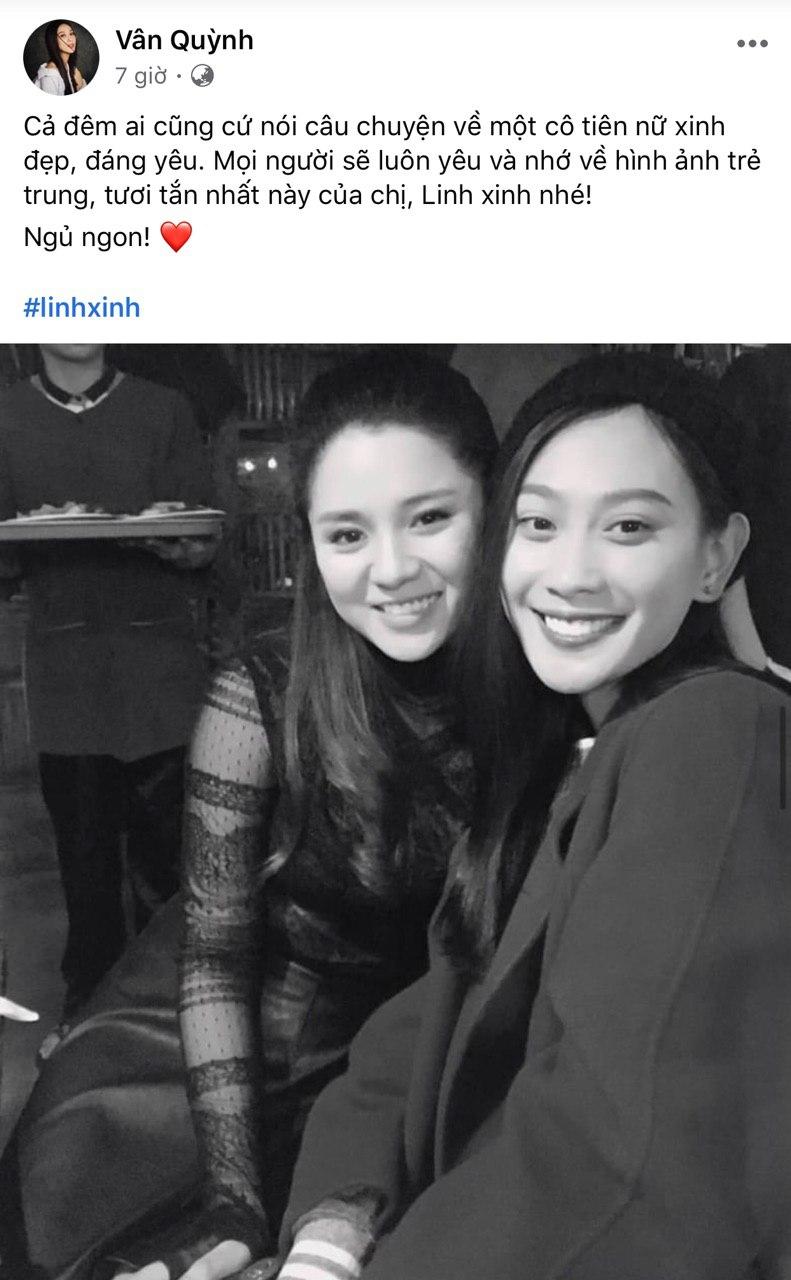Open the black-and-white post photo
This screenshot has width=791, height=1280.
click(395, 810)
